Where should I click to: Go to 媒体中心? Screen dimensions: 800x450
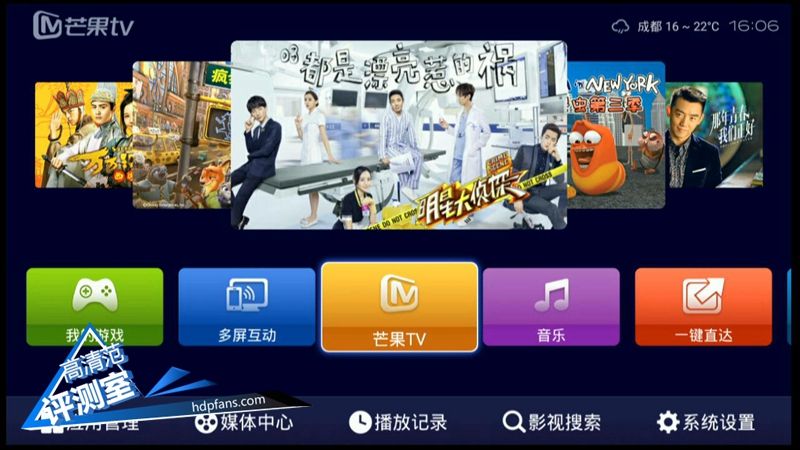tap(244, 422)
